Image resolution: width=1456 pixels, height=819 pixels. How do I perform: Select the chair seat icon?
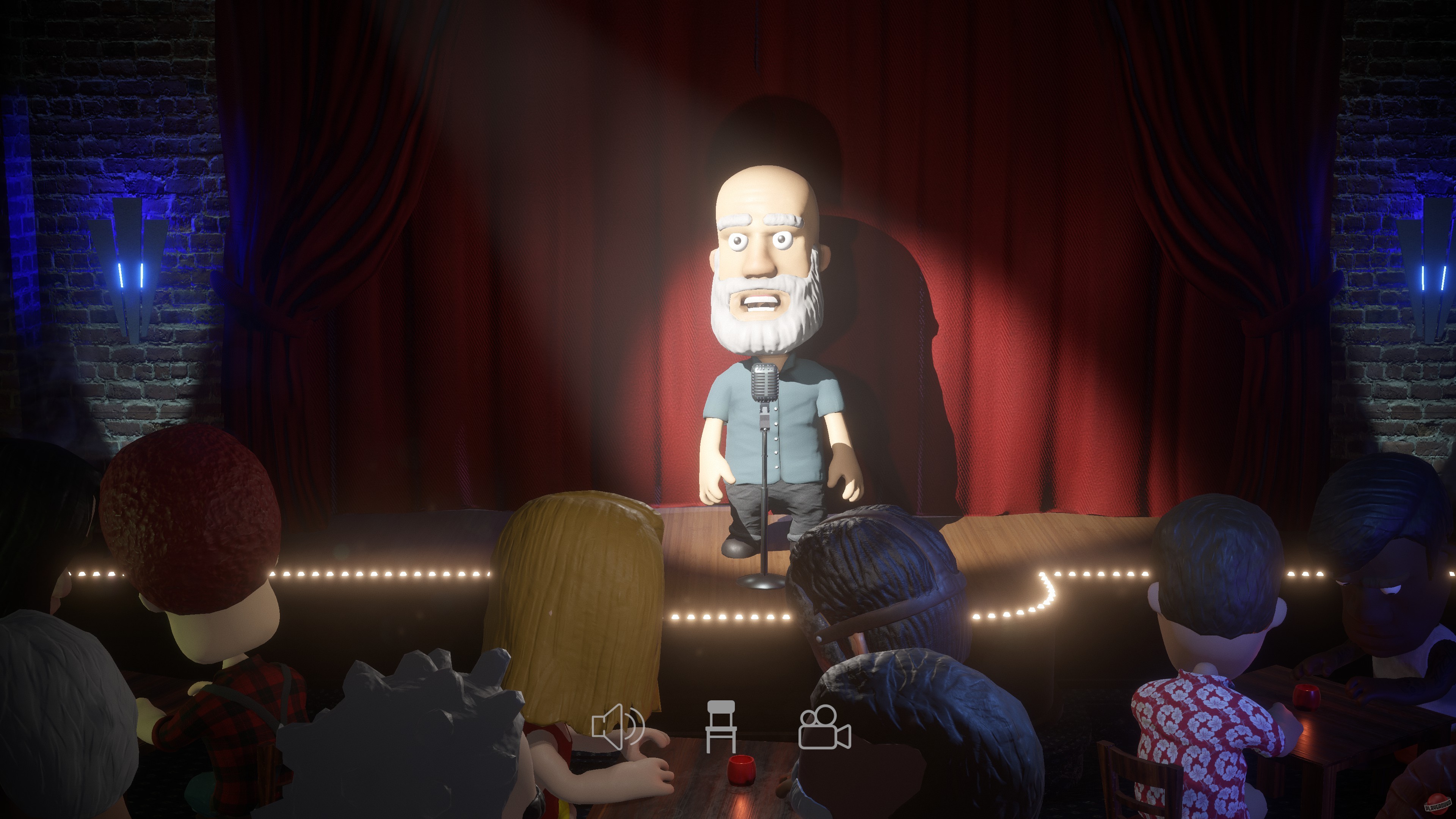click(x=721, y=726)
